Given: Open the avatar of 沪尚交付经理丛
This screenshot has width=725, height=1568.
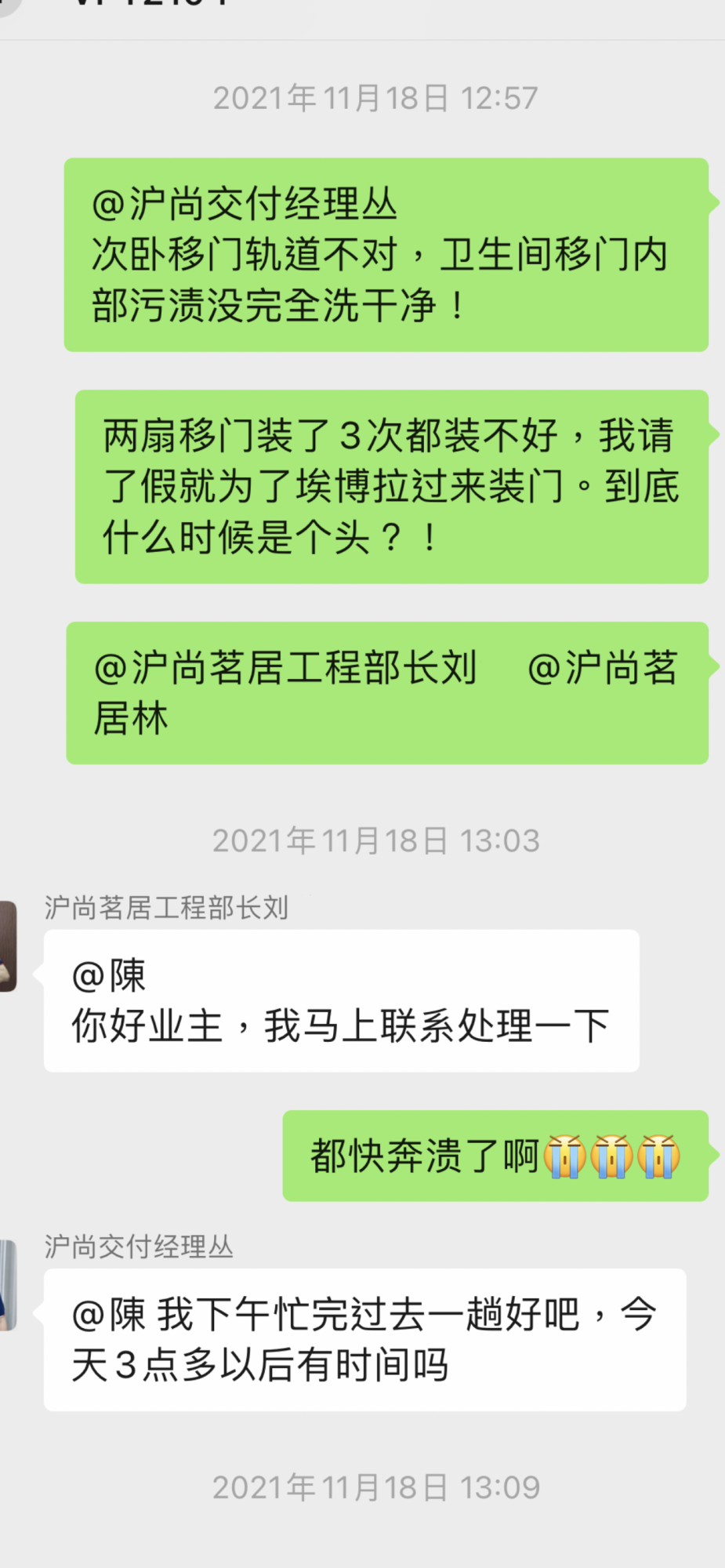Looking at the screenshot, I should [x=8, y=1285].
